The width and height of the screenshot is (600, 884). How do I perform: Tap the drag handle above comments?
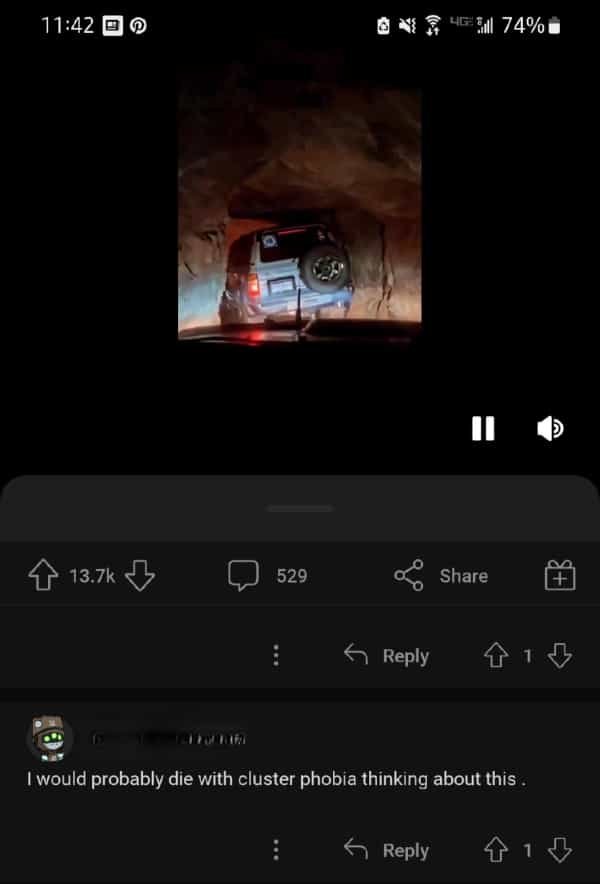(x=300, y=508)
